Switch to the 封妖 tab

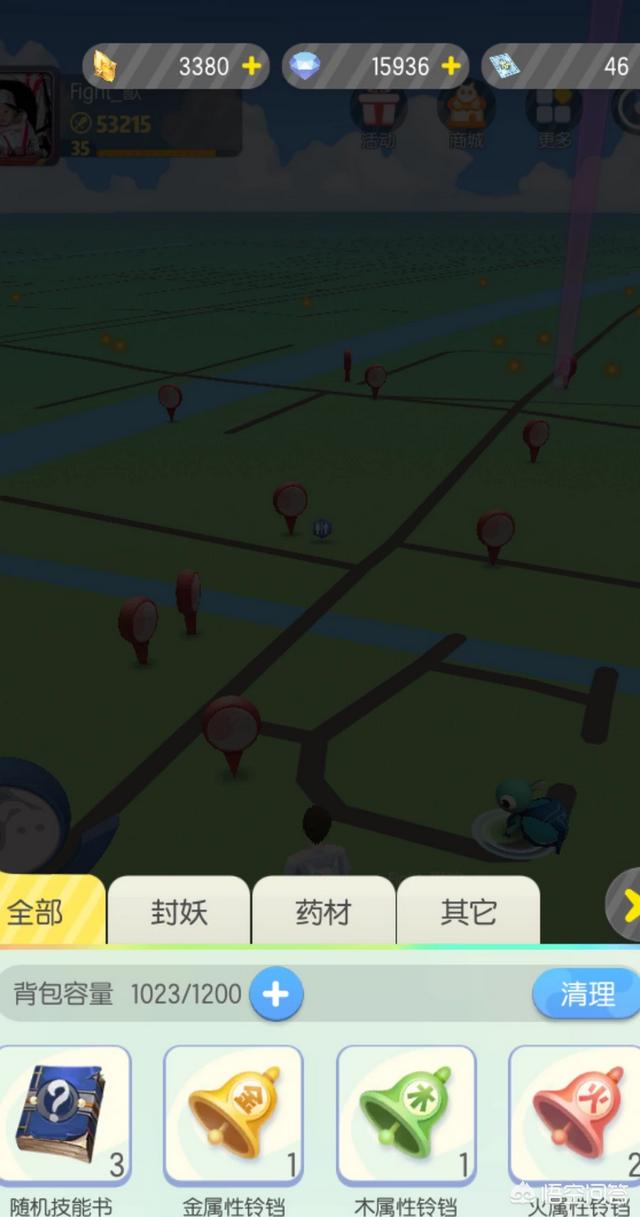tap(179, 911)
